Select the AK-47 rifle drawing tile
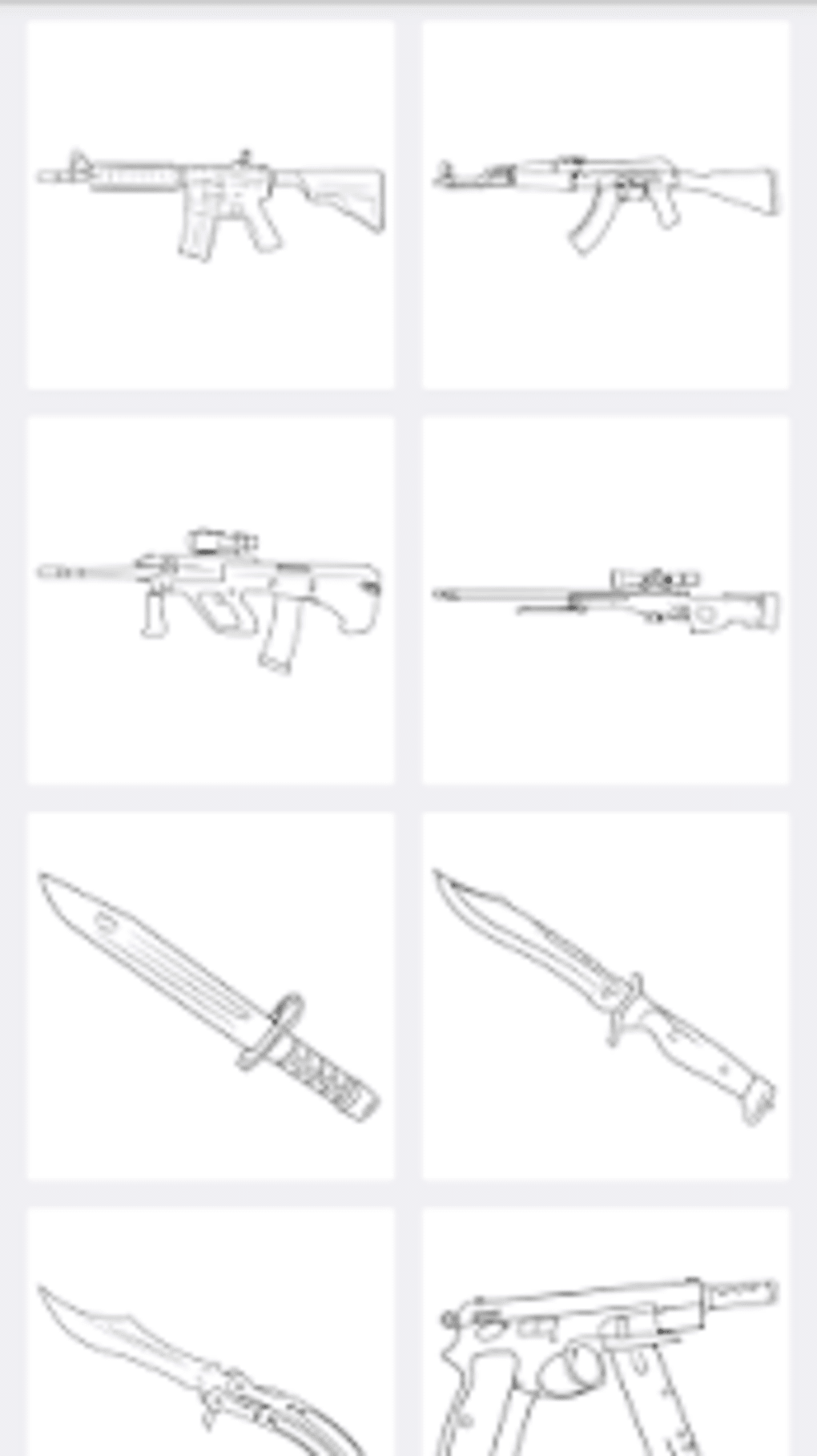 click(606, 205)
